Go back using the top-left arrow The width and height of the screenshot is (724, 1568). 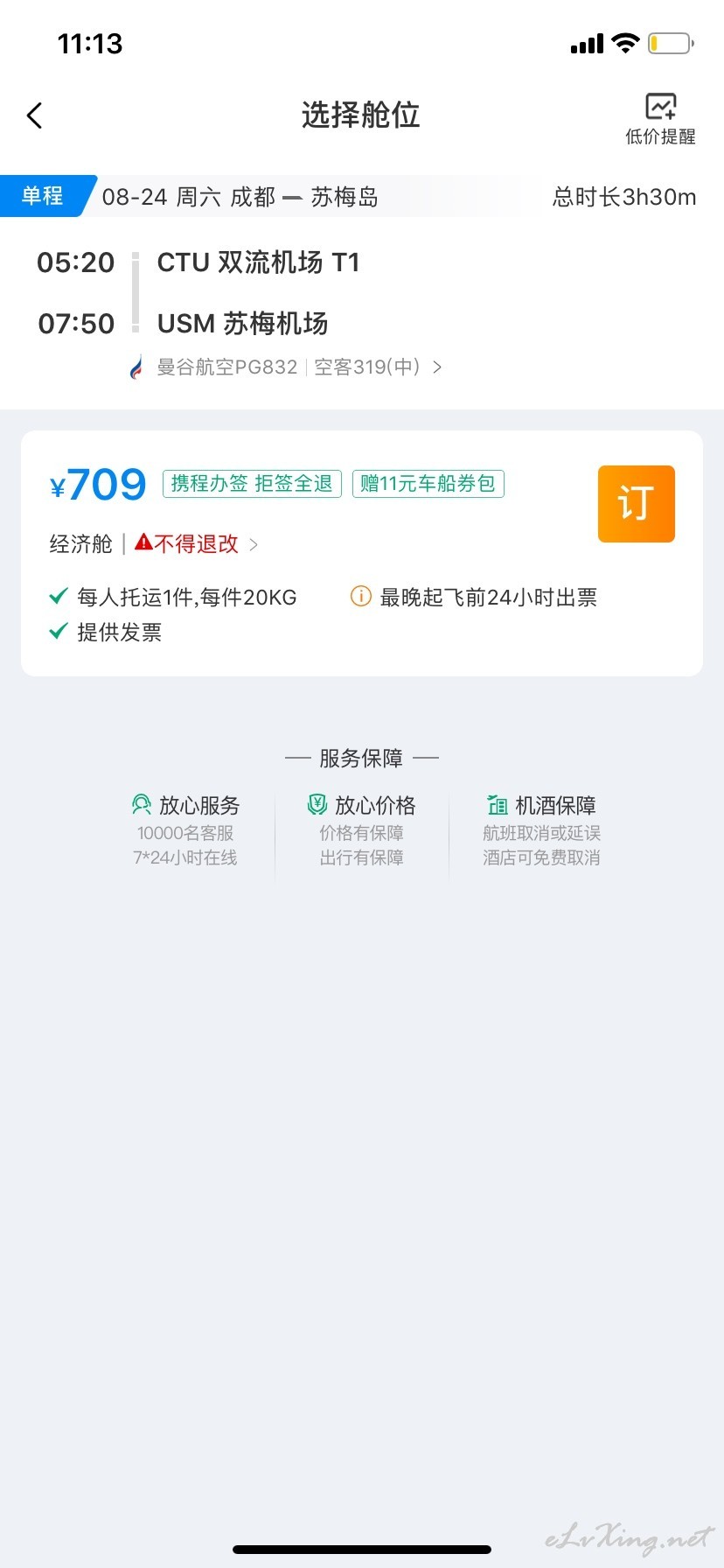[x=35, y=115]
